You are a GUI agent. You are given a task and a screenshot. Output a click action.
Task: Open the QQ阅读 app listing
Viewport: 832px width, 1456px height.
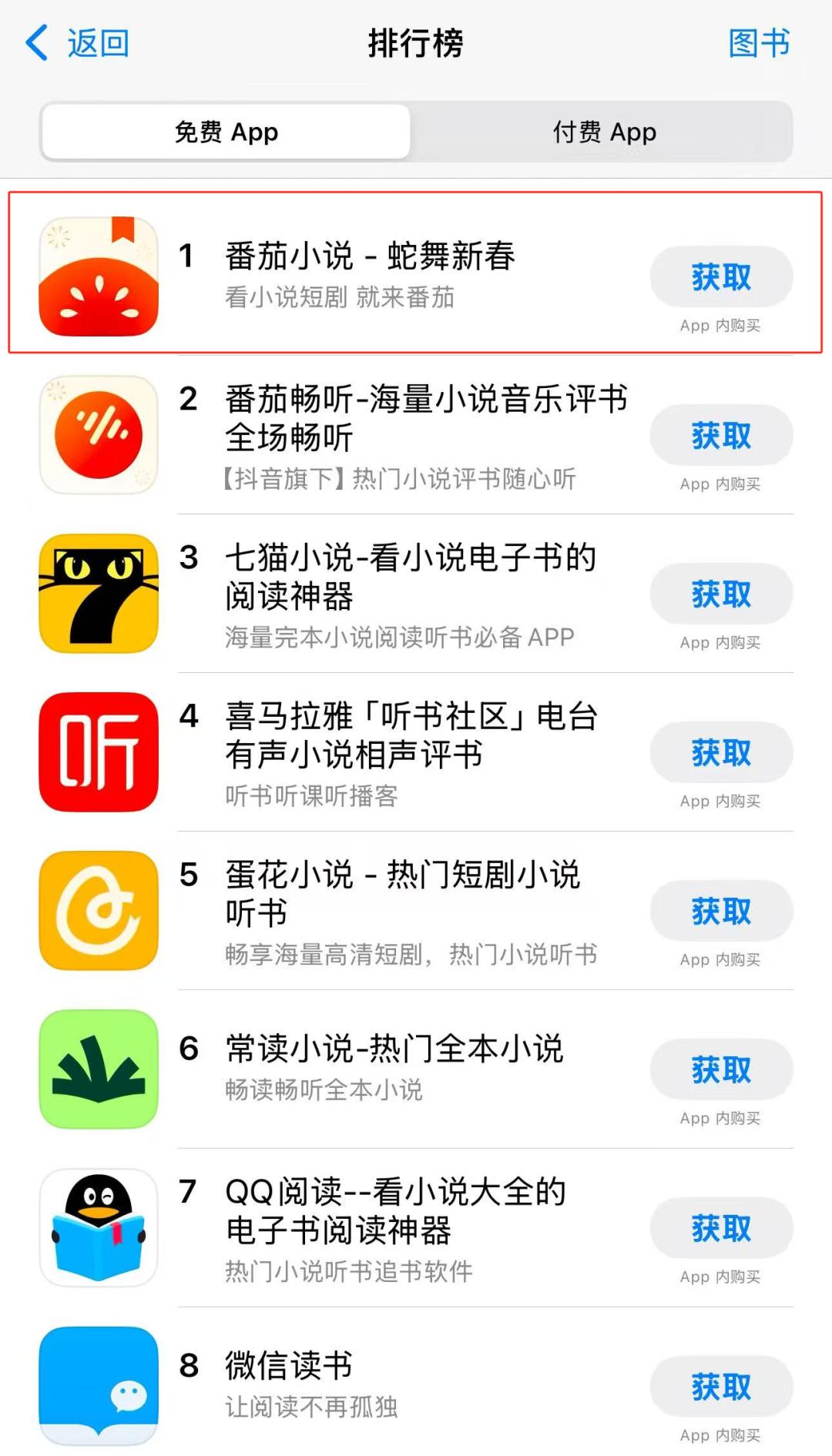coord(394,1211)
